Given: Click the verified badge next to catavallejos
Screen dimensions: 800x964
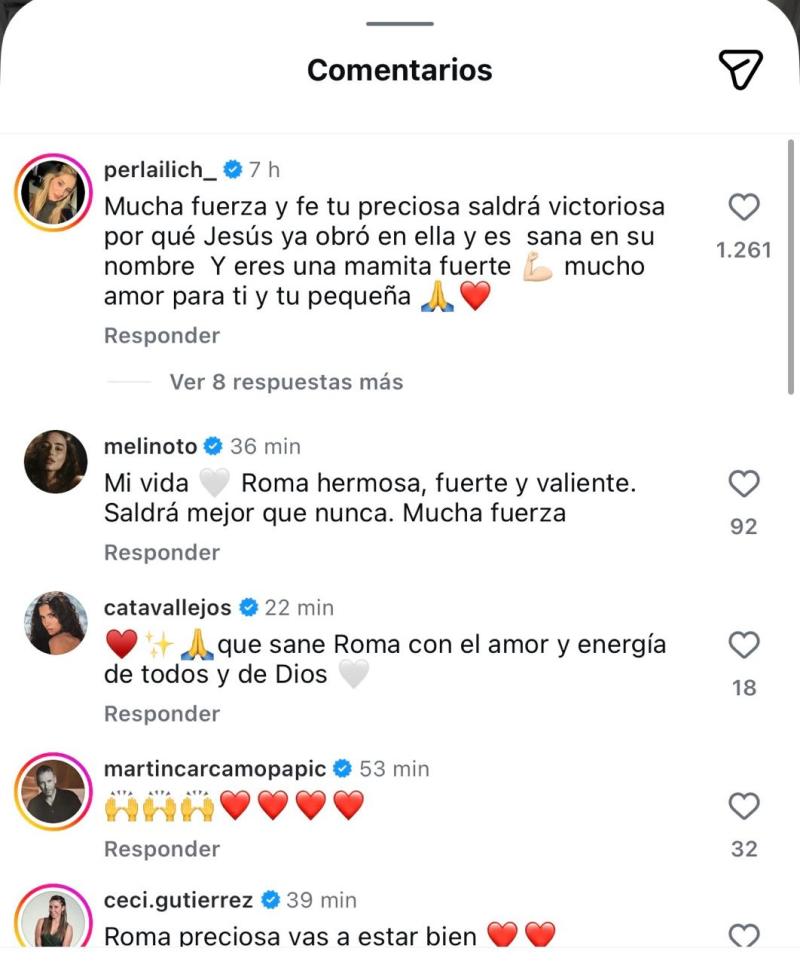Looking at the screenshot, I should click(246, 607).
